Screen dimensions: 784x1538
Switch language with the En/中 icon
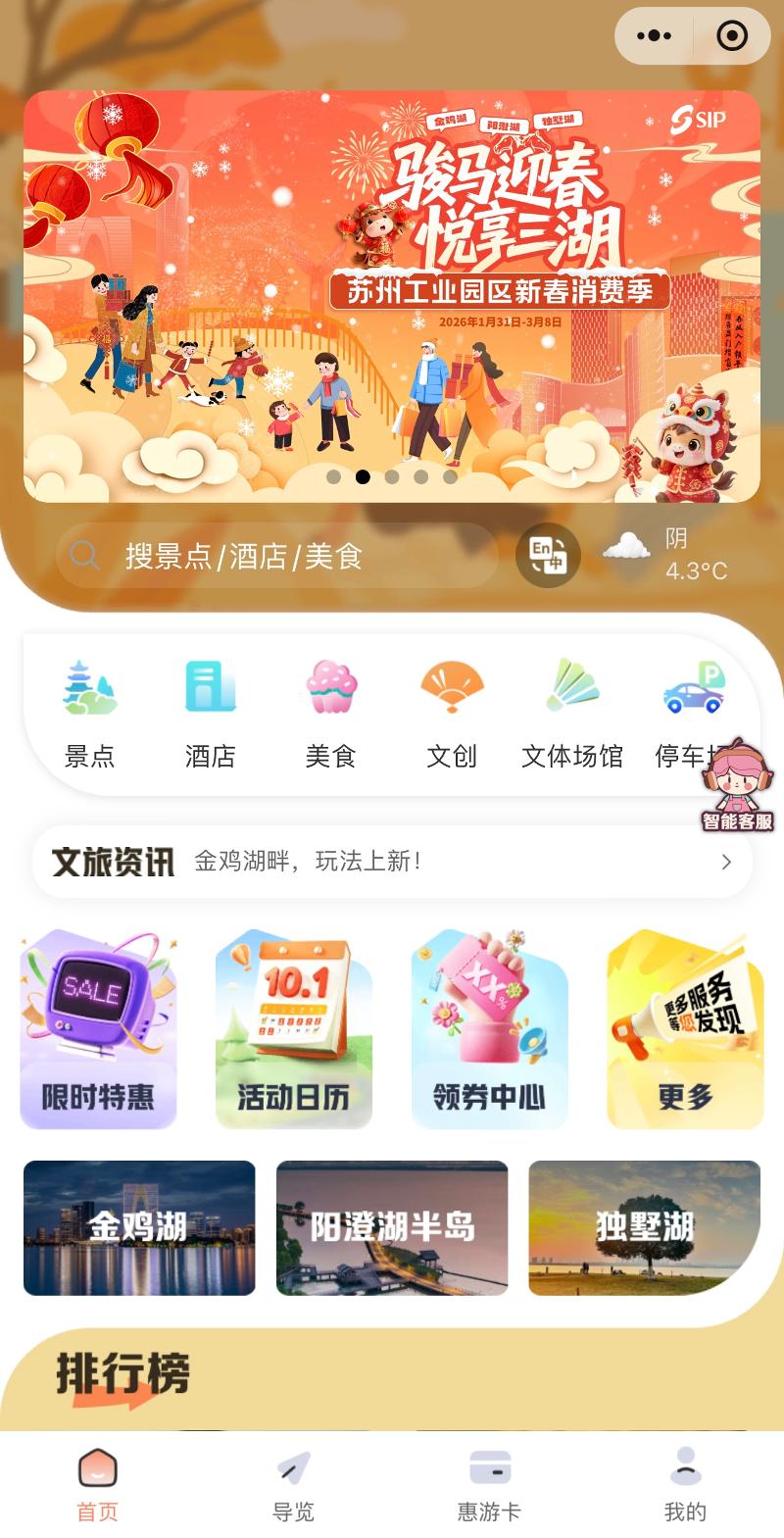click(548, 556)
